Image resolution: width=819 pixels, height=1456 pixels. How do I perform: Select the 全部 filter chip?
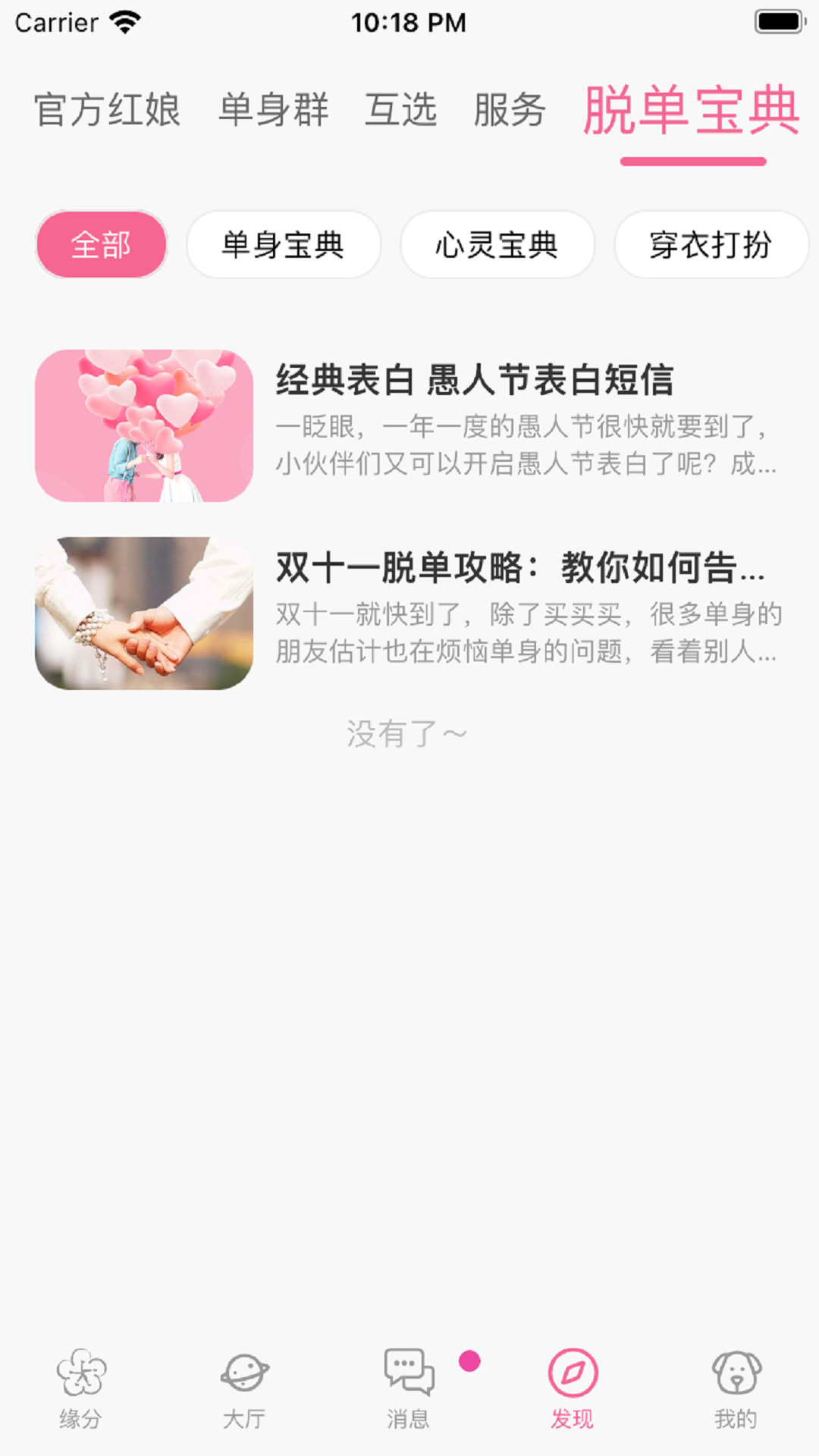101,245
